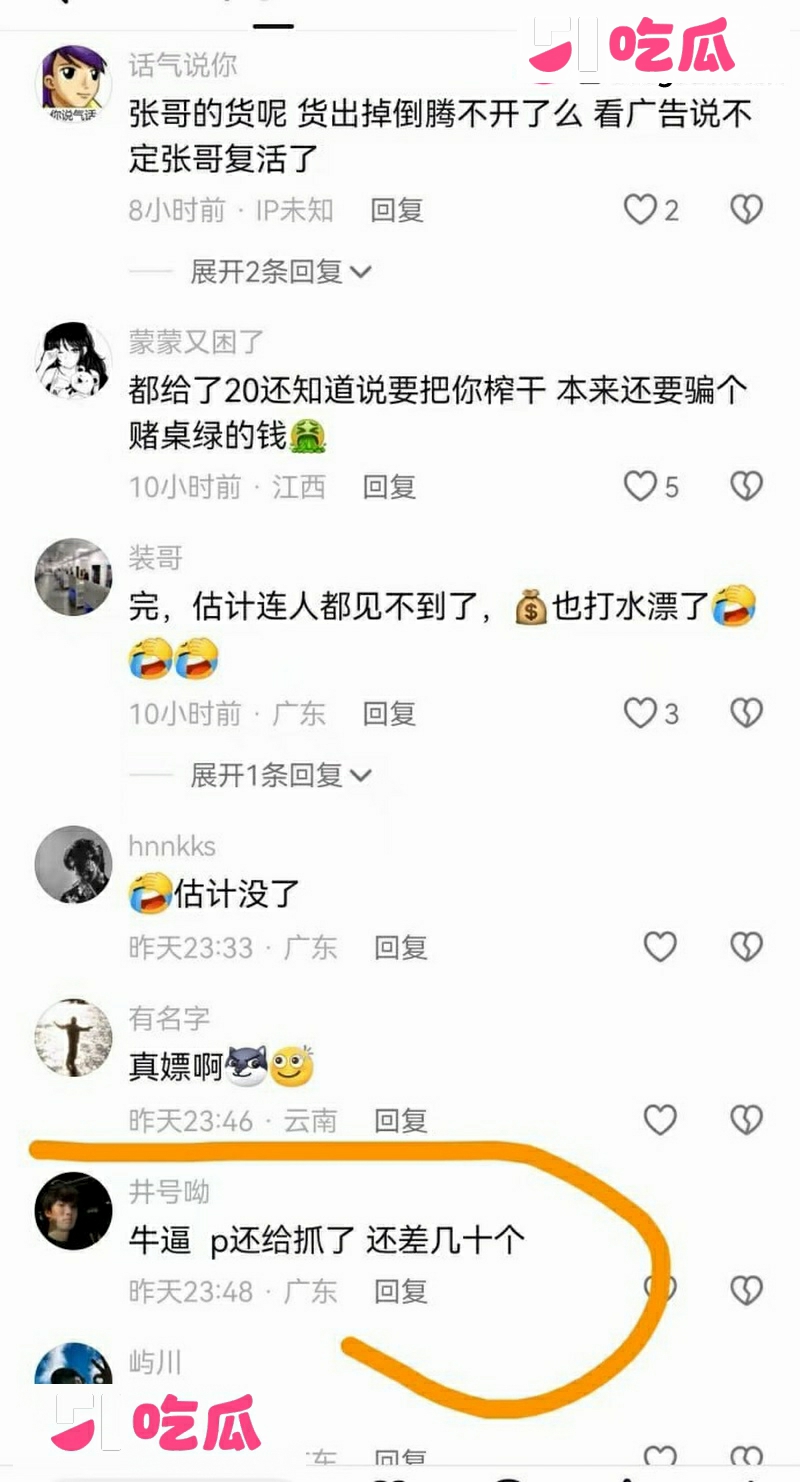The width and height of the screenshot is (800, 1482).
Task: Like hnnkks's comment 估计没了
Action: point(660,947)
